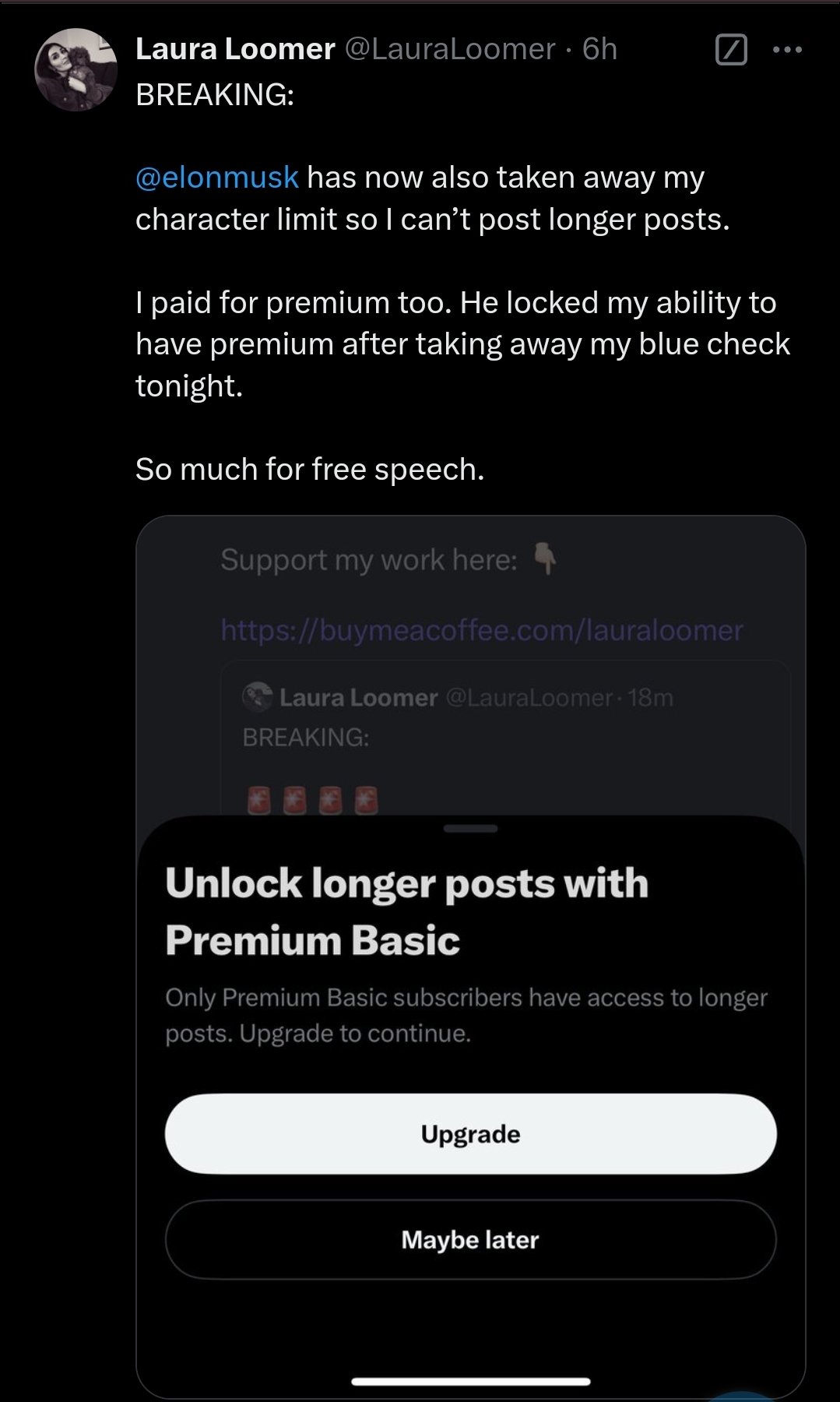
Task: Open the @LauraLoomer handle in the post header
Action: [x=449, y=49]
